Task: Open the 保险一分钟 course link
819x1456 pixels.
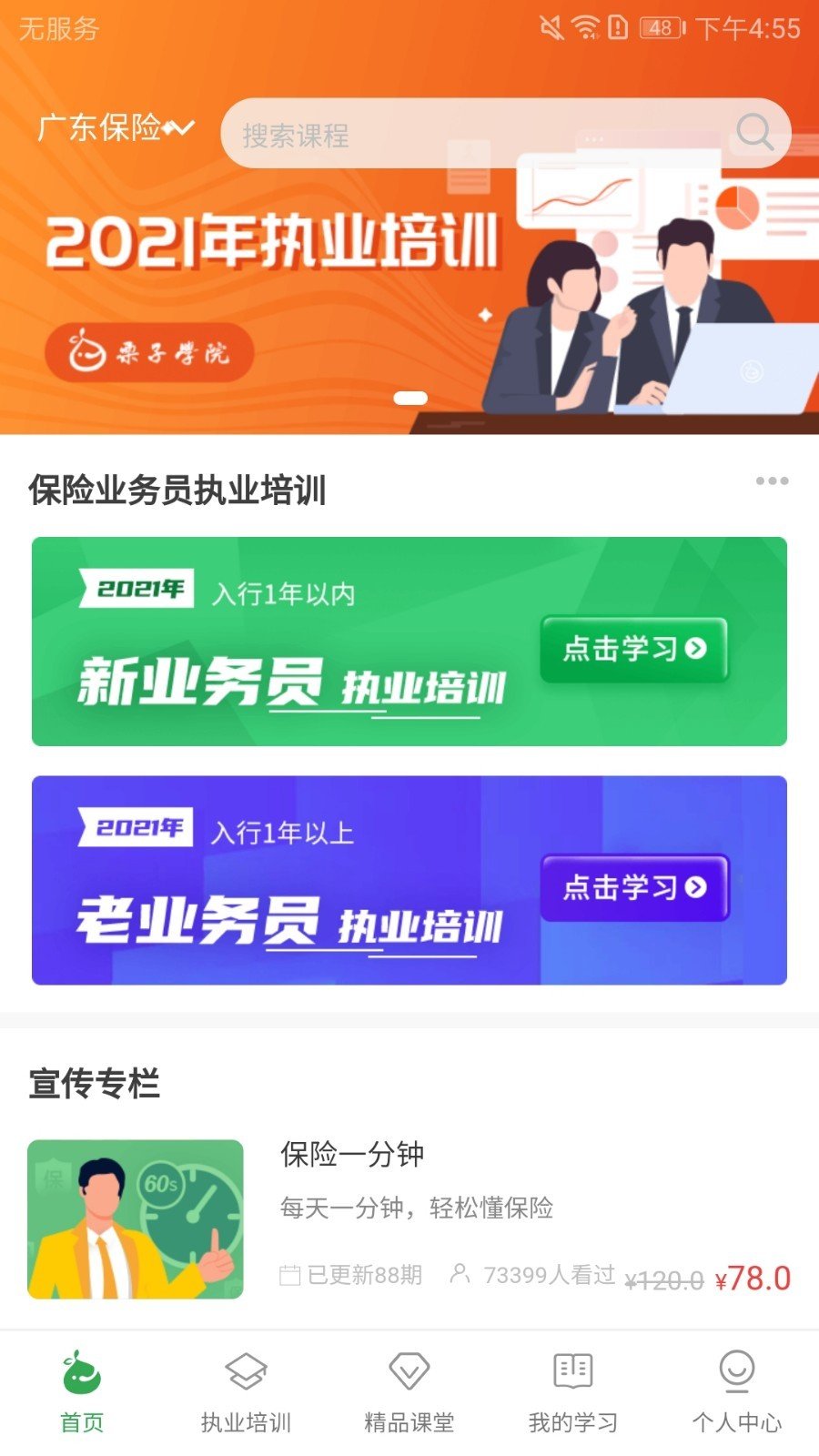Action: tap(353, 1154)
